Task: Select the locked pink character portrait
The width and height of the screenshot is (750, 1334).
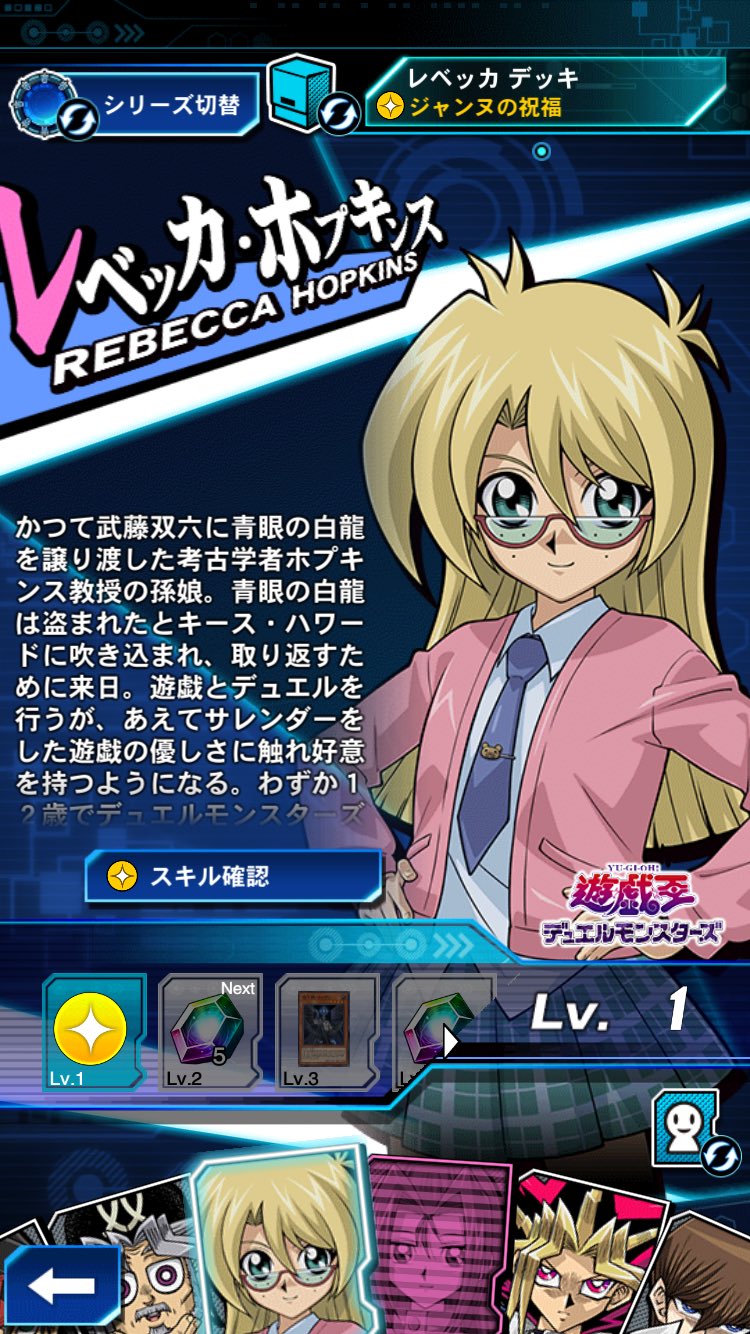Action: 435,1245
